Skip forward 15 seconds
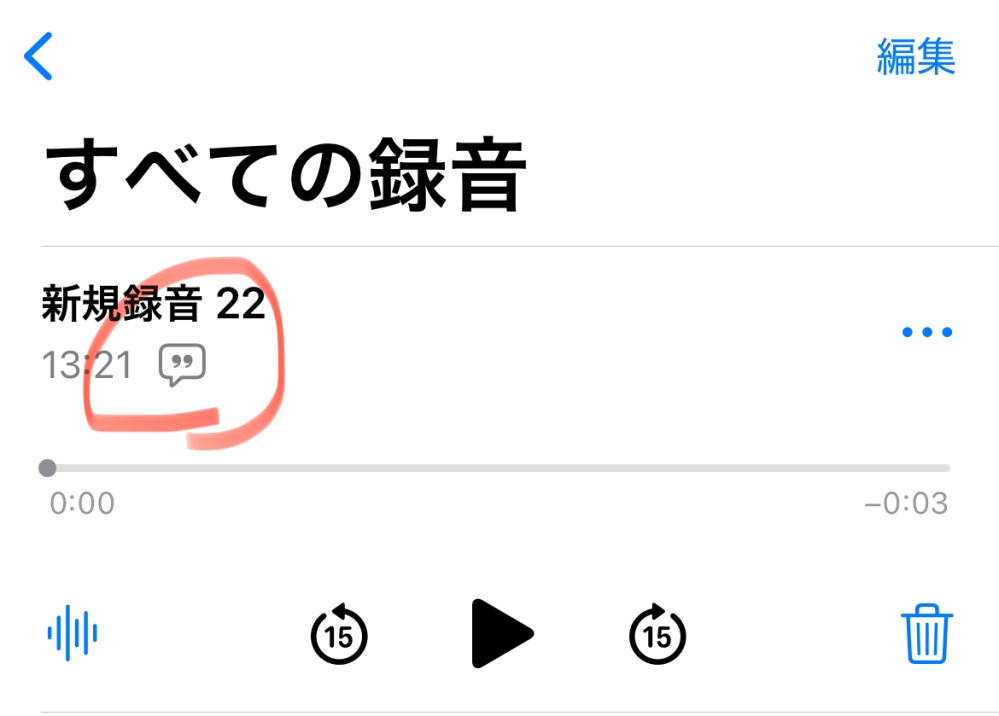 pyautogui.click(x=657, y=634)
